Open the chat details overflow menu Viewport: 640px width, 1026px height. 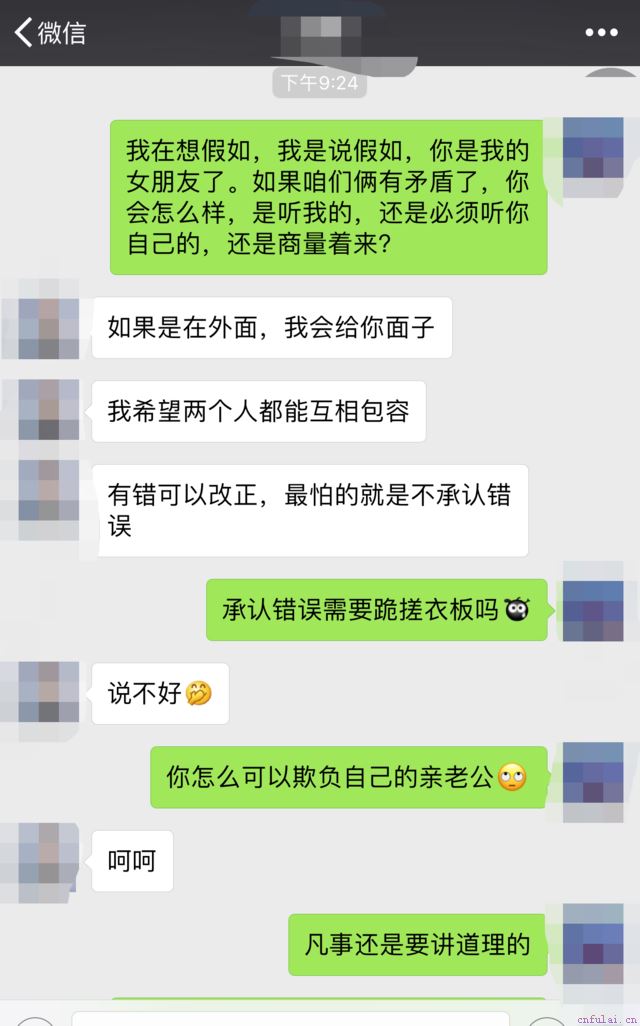tap(601, 33)
